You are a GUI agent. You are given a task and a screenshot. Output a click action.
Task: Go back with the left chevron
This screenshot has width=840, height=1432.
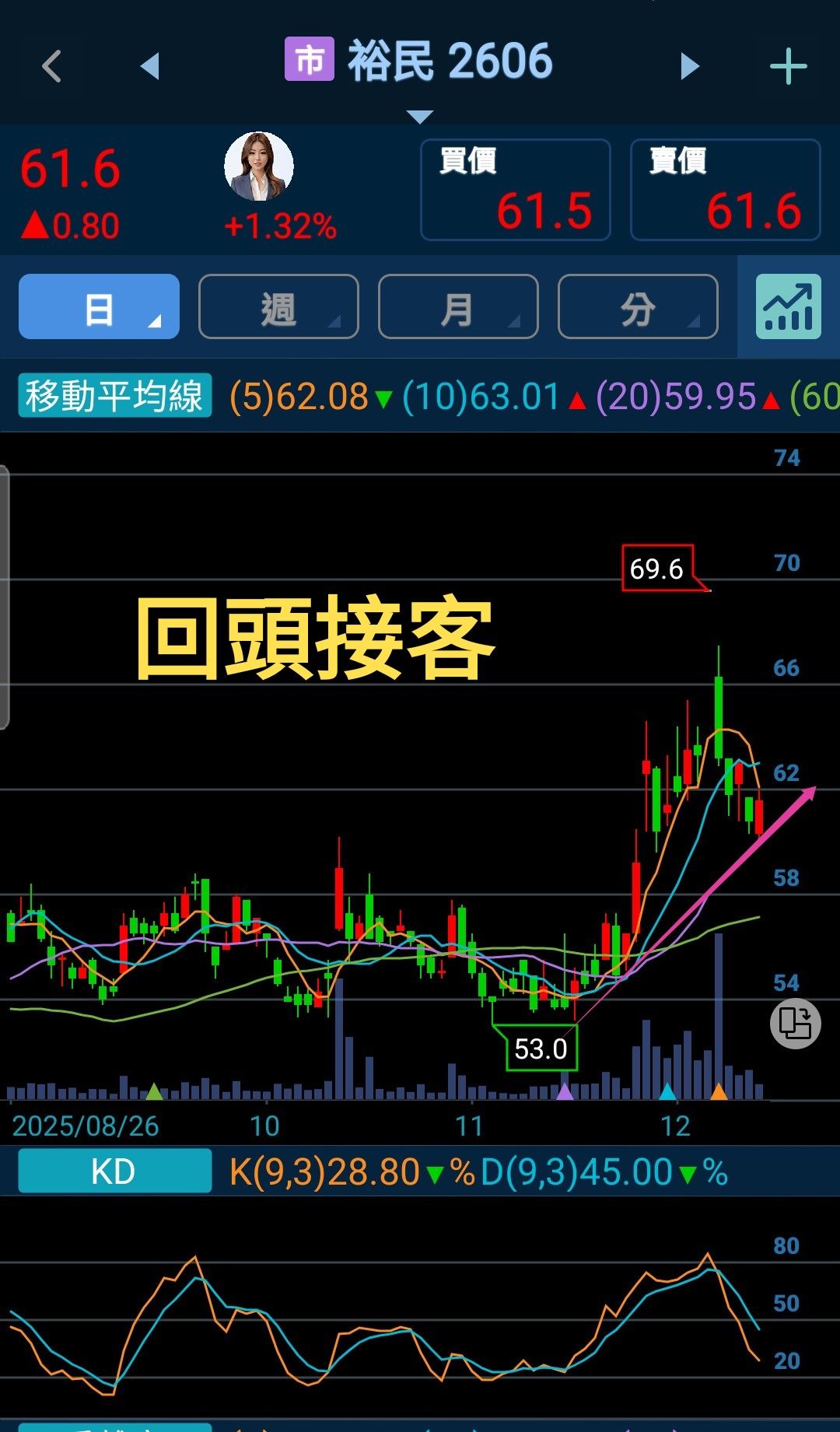pos(52,66)
